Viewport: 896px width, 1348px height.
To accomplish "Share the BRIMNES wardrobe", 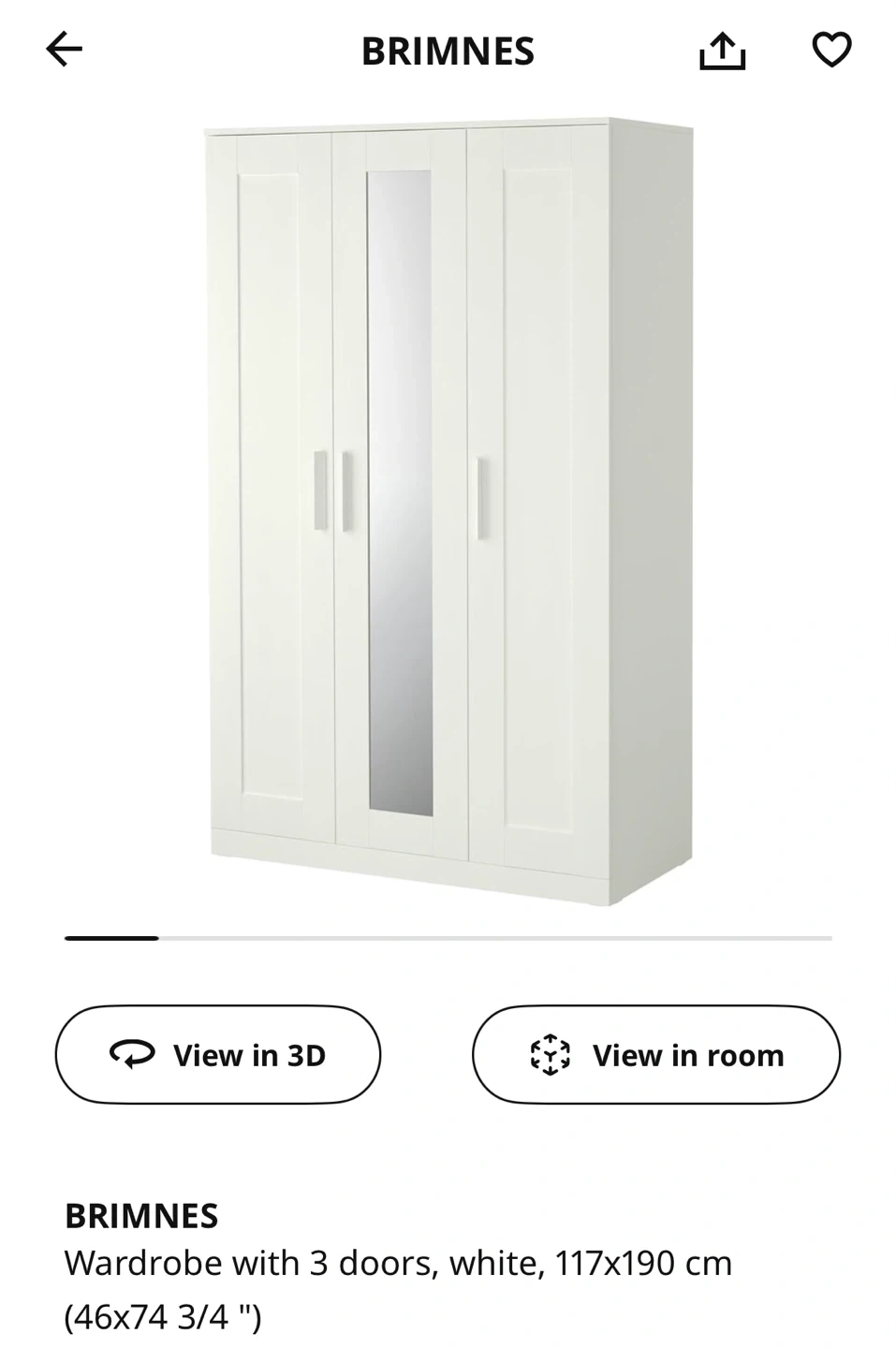I will pyautogui.click(x=722, y=51).
